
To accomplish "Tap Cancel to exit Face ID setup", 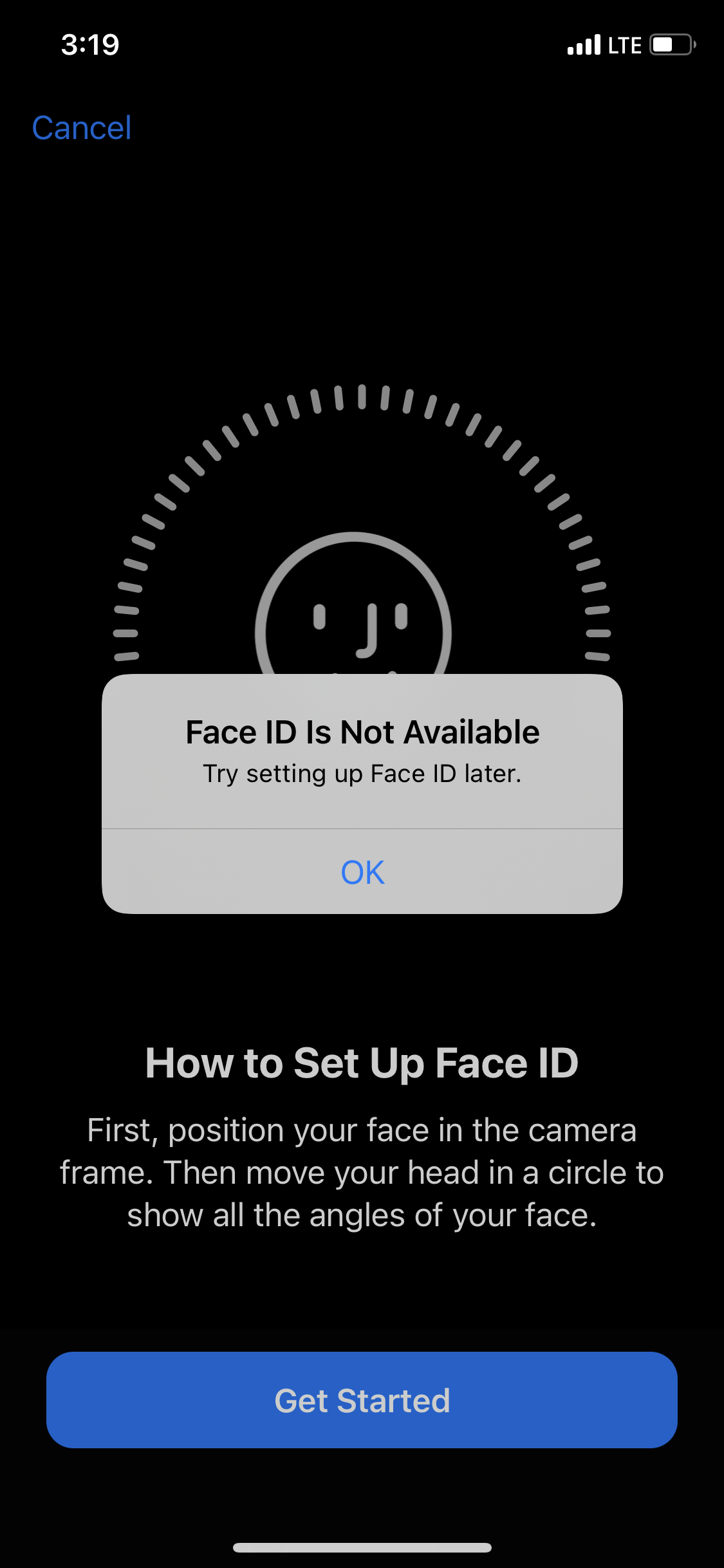I will [82, 127].
